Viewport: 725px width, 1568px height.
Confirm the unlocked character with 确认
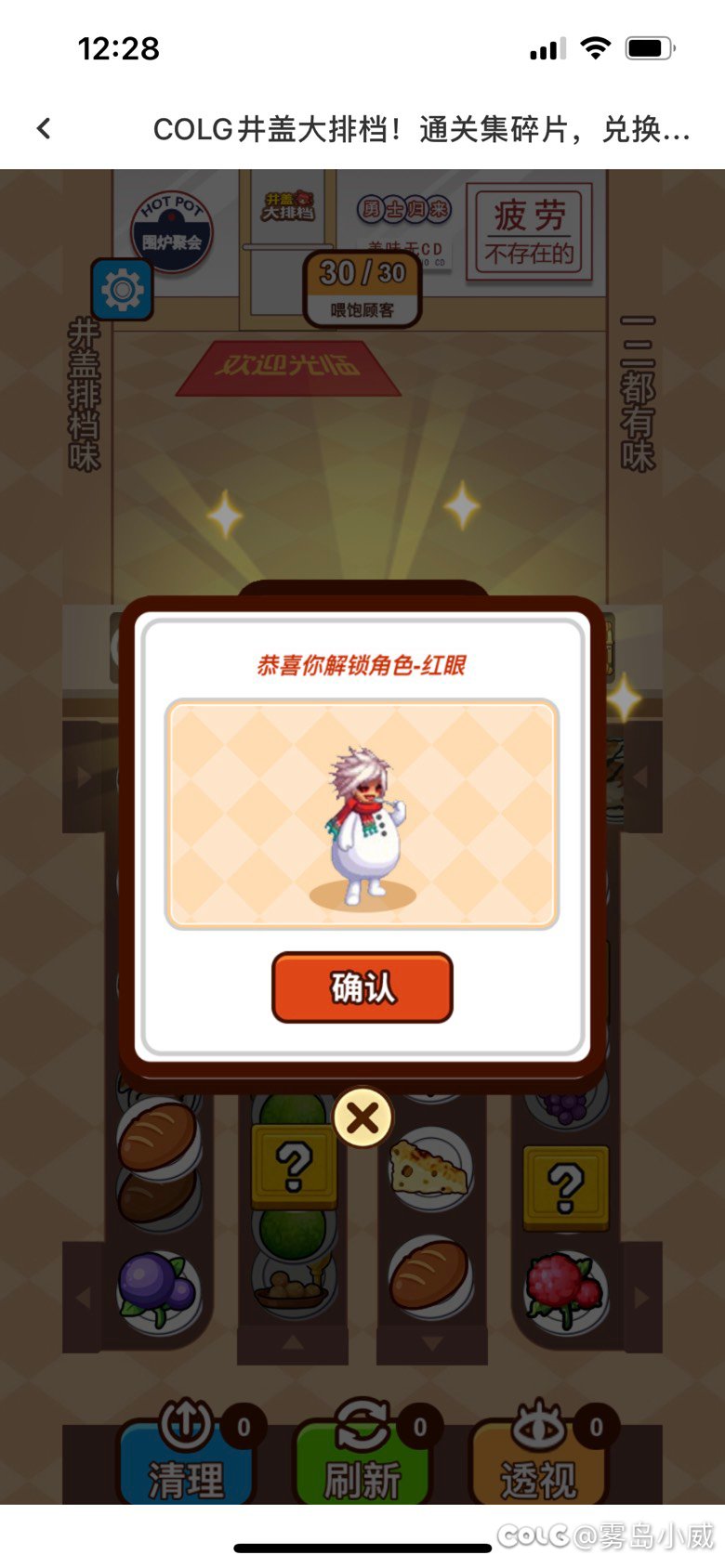(x=362, y=987)
